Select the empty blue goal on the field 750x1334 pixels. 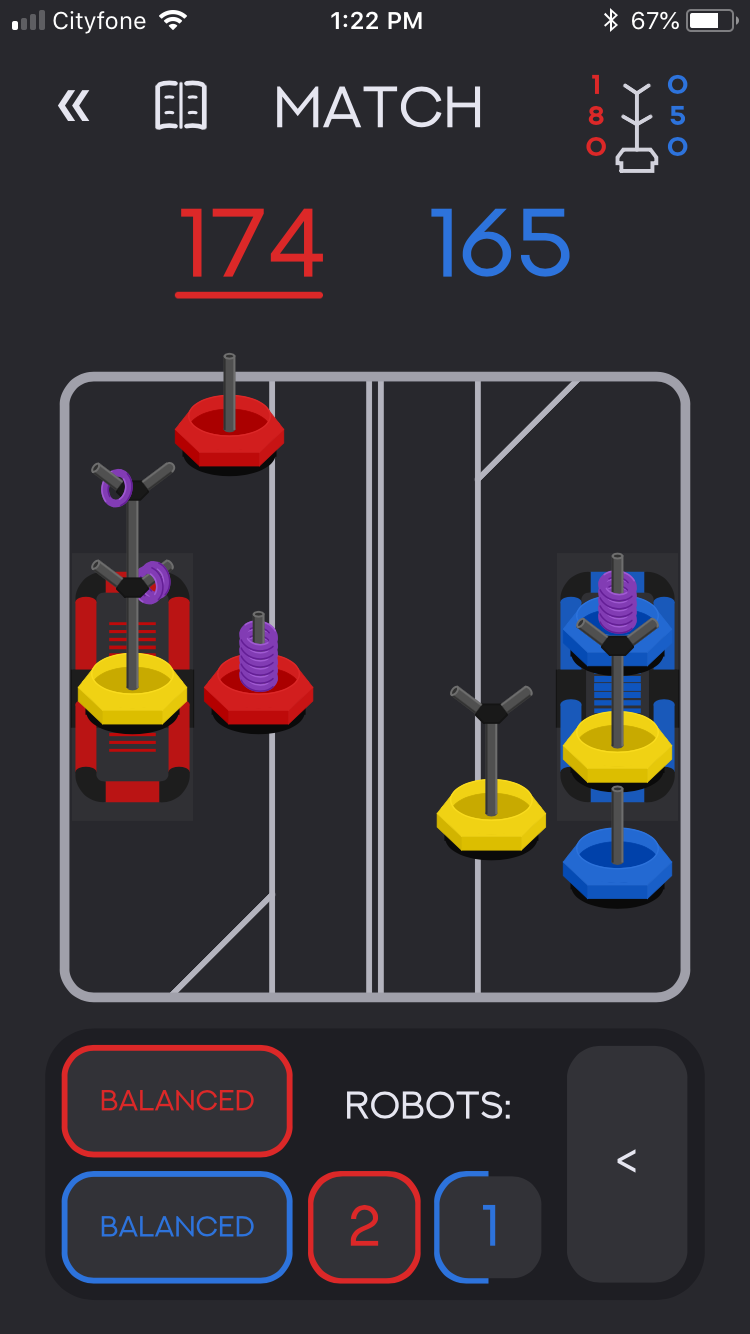coord(617,850)
